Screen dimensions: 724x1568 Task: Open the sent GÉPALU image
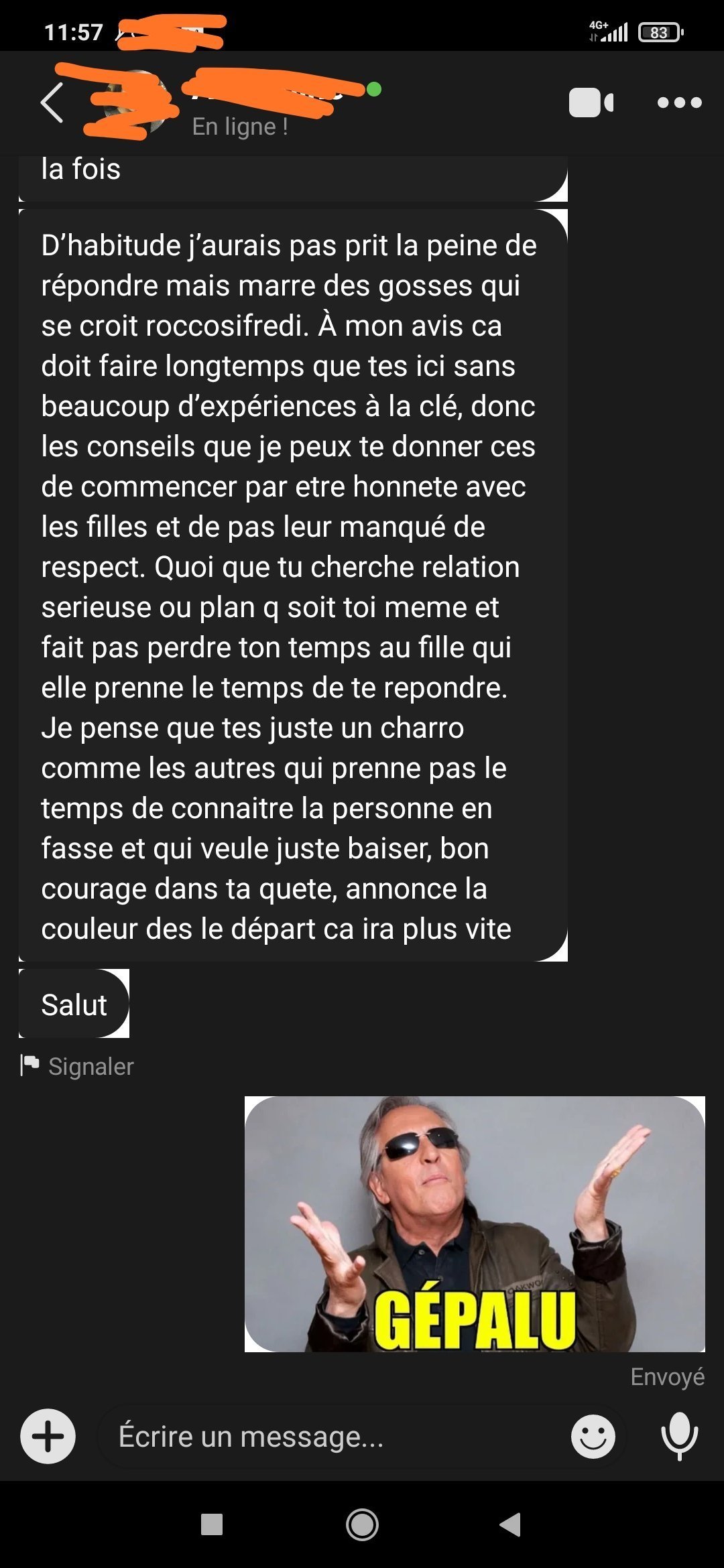pyautogui.click(x=474, y=1224)
